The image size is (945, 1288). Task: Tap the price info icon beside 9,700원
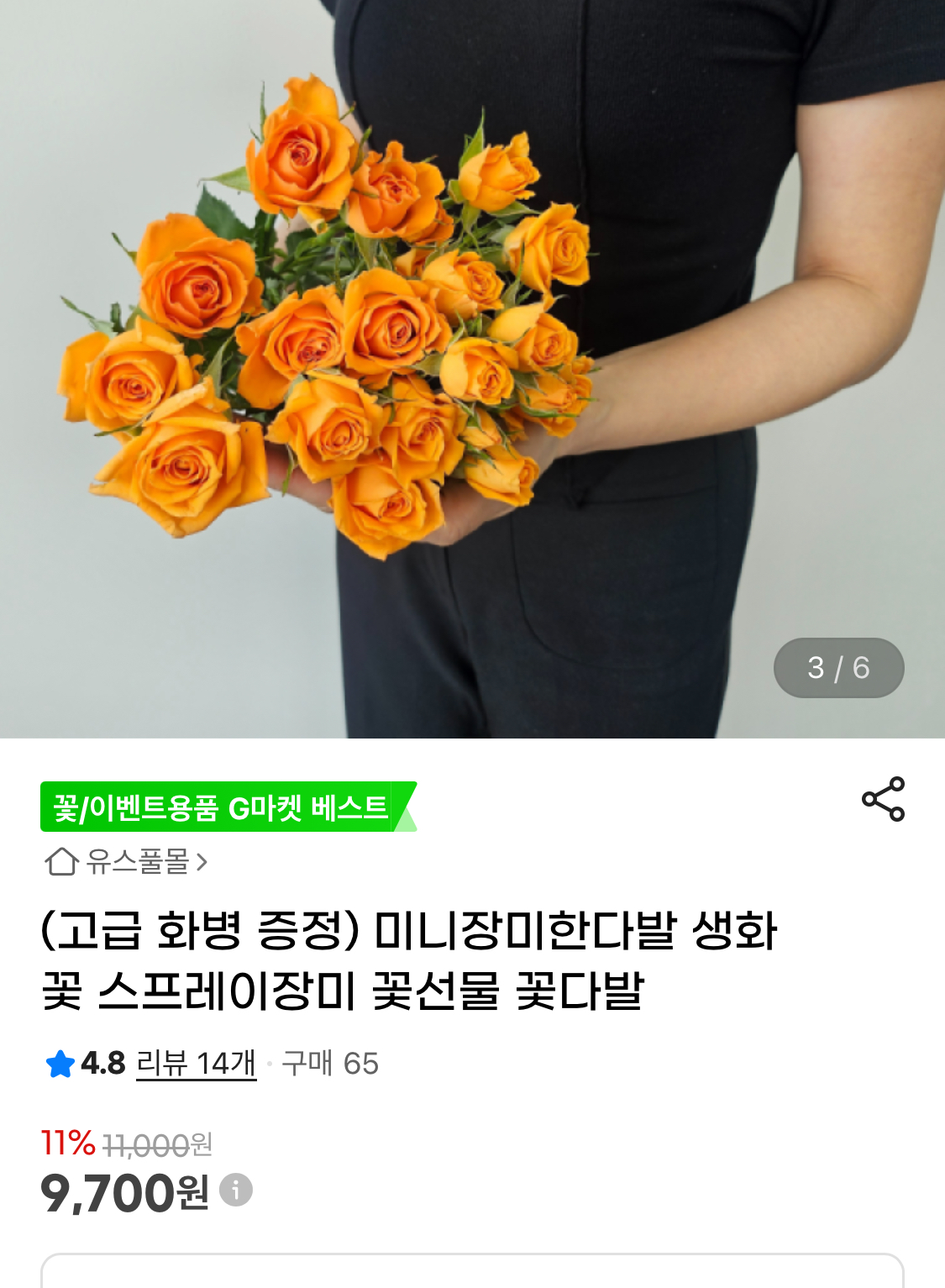[x=236, y=1190]
